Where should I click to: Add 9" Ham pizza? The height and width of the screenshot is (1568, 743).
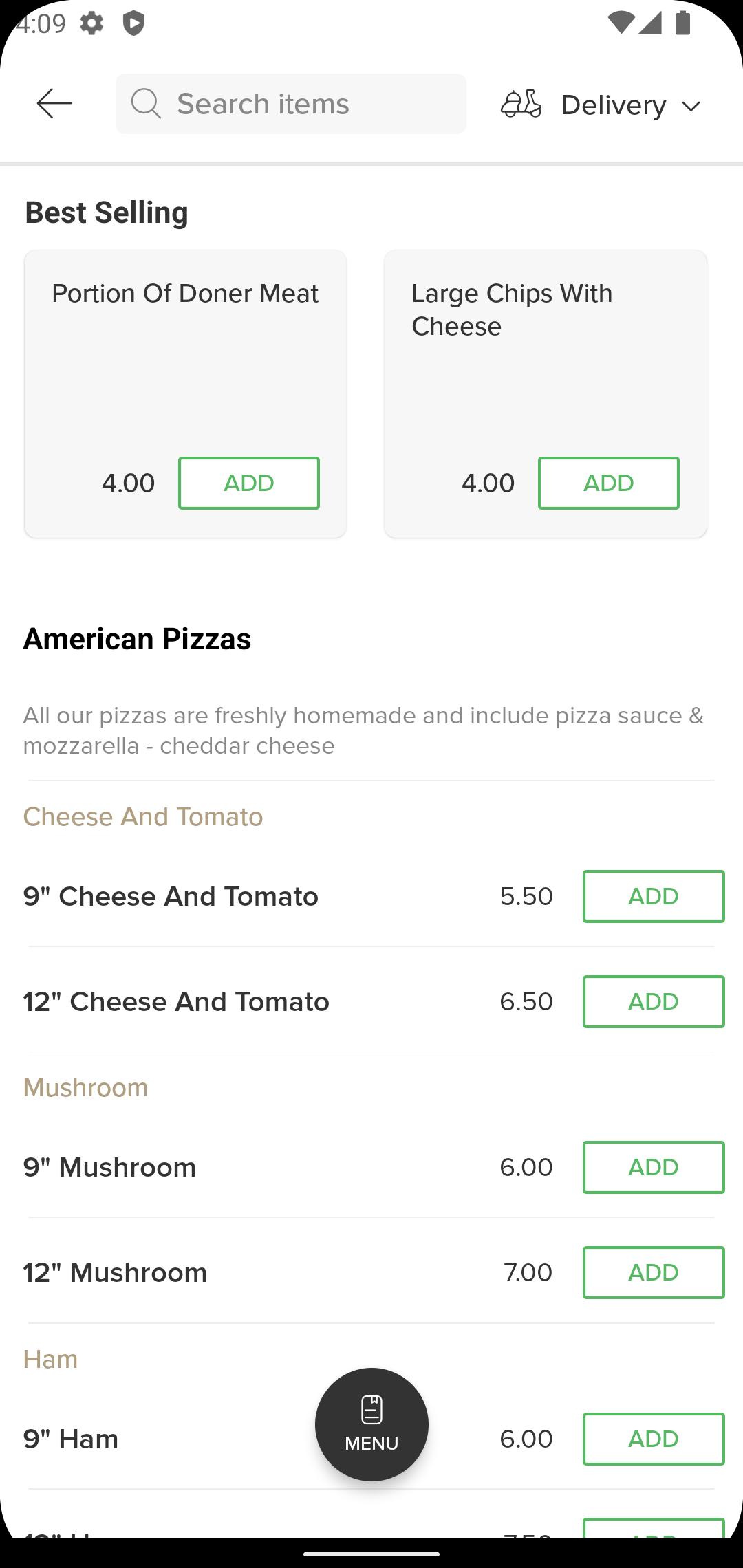[x=654, y=1439]
